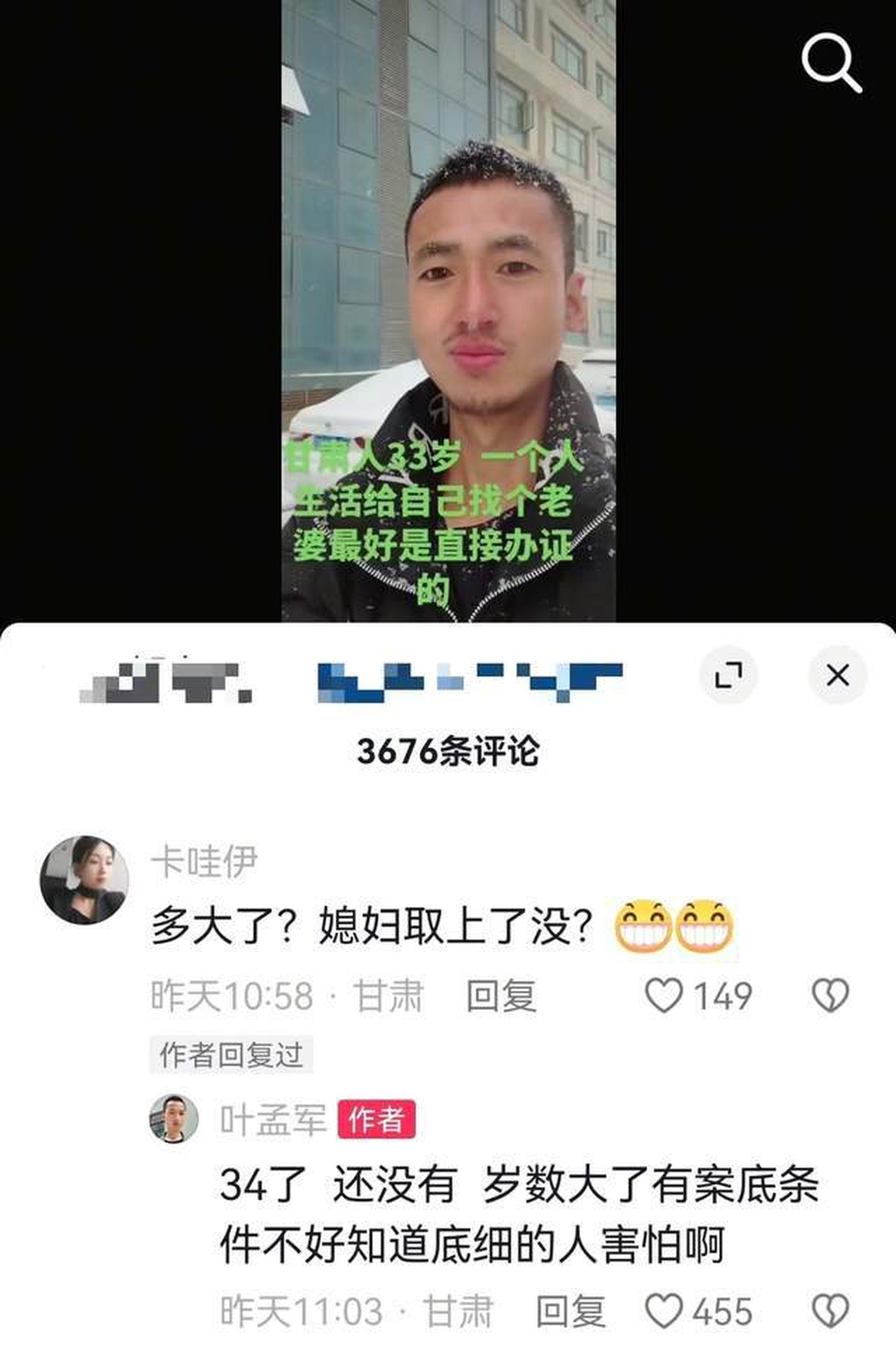
Task: Reply to 叶孟军's author comment
Action: pos(570,1312)
